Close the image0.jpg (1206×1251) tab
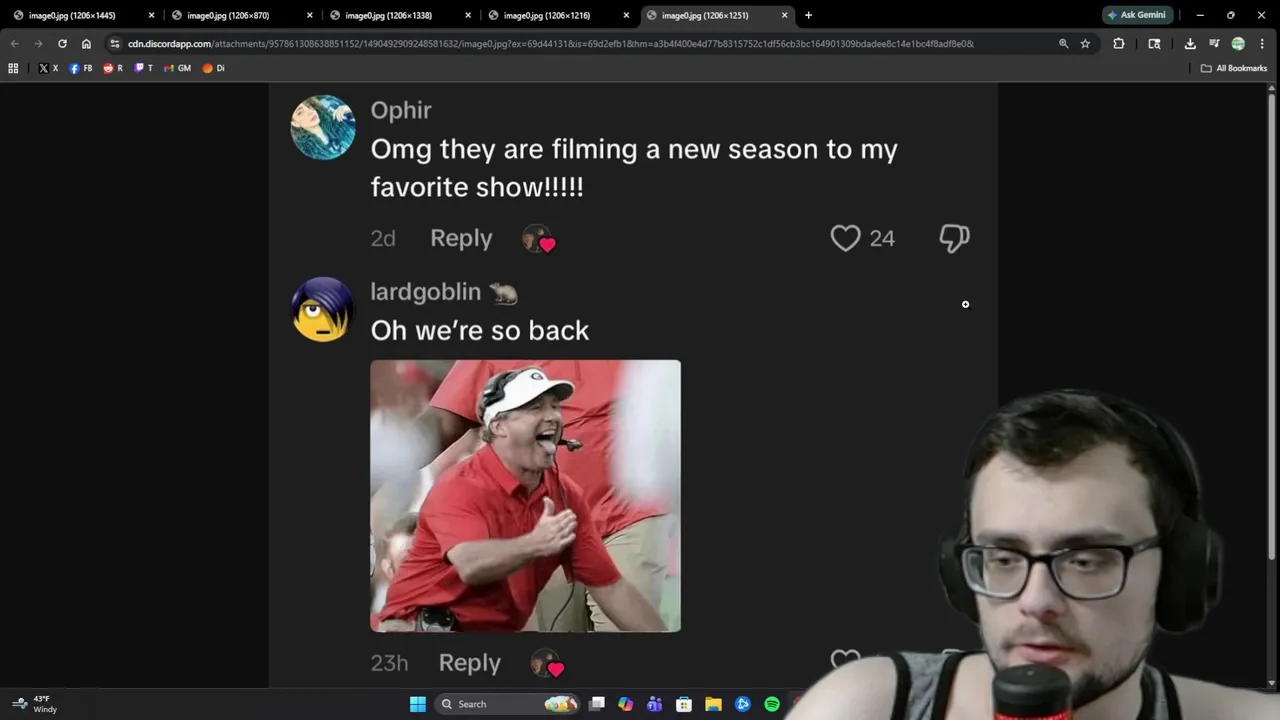This screenshot has width=1280, height=720. (784, 15)
